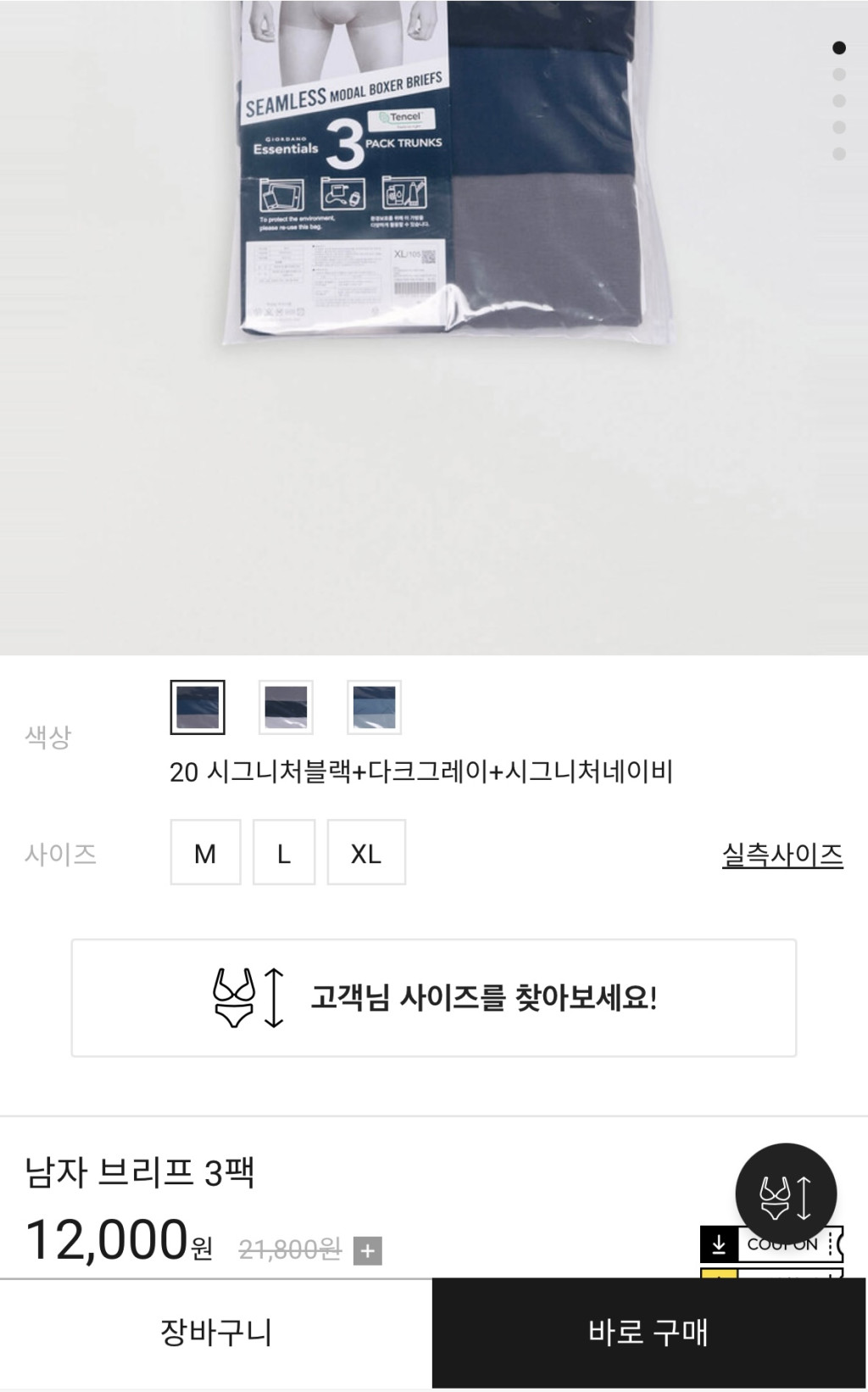Expand price details with the plus icon
Viewport: 868px width, 1392px height.
pyautogui.click(x=368, y=1250)
